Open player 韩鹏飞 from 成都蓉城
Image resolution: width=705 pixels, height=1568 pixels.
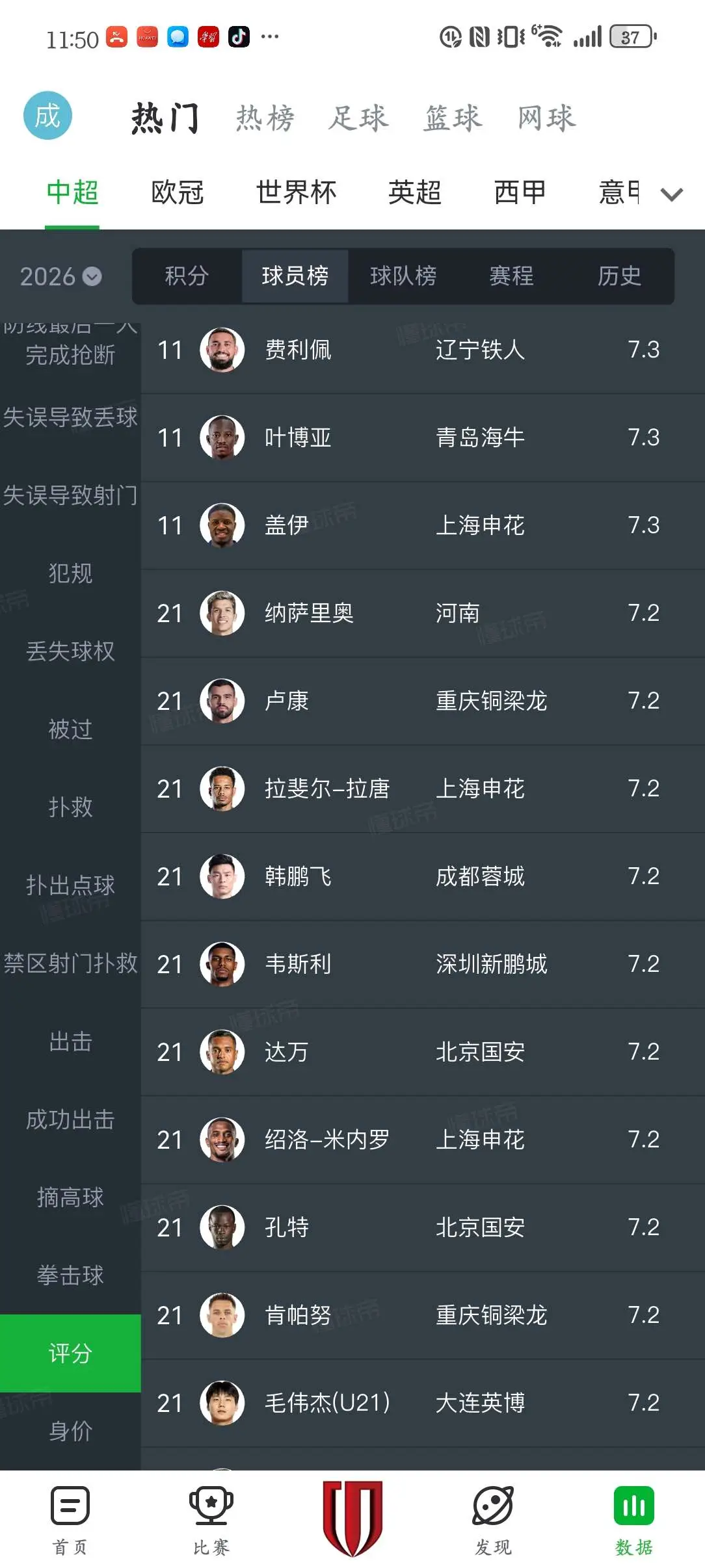(x=423, y=876)
